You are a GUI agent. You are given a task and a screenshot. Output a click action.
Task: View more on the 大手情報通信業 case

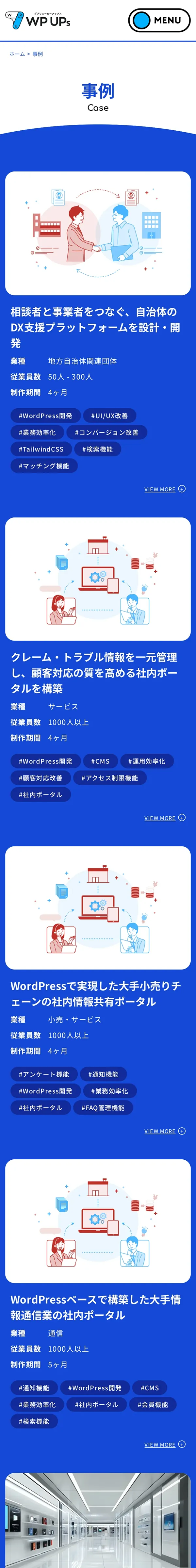[x=164, y=1445]
